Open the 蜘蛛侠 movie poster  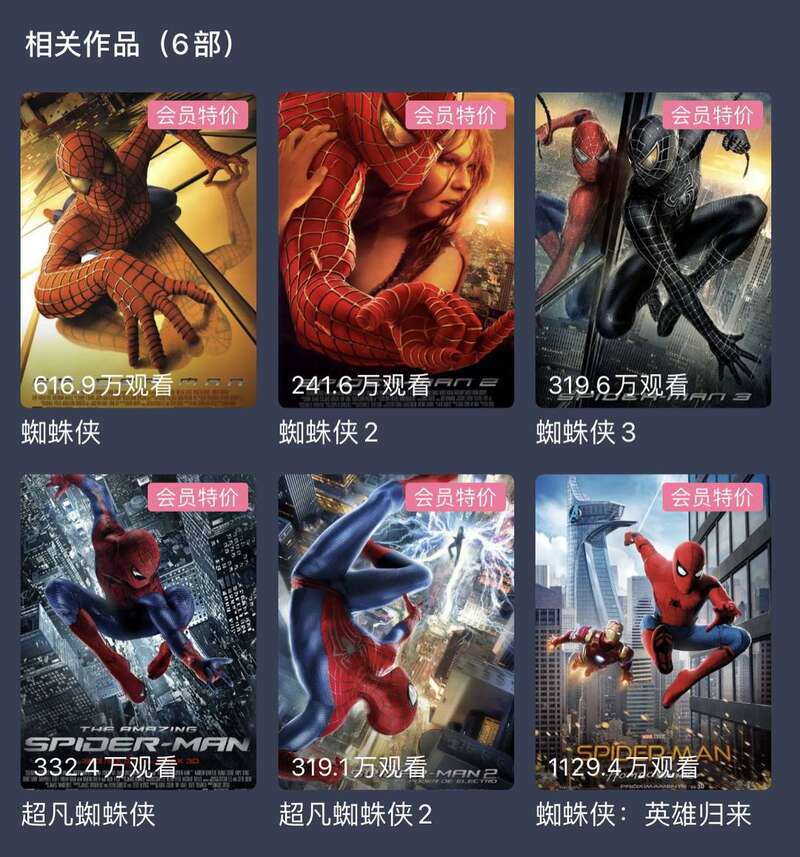(138, 250)
